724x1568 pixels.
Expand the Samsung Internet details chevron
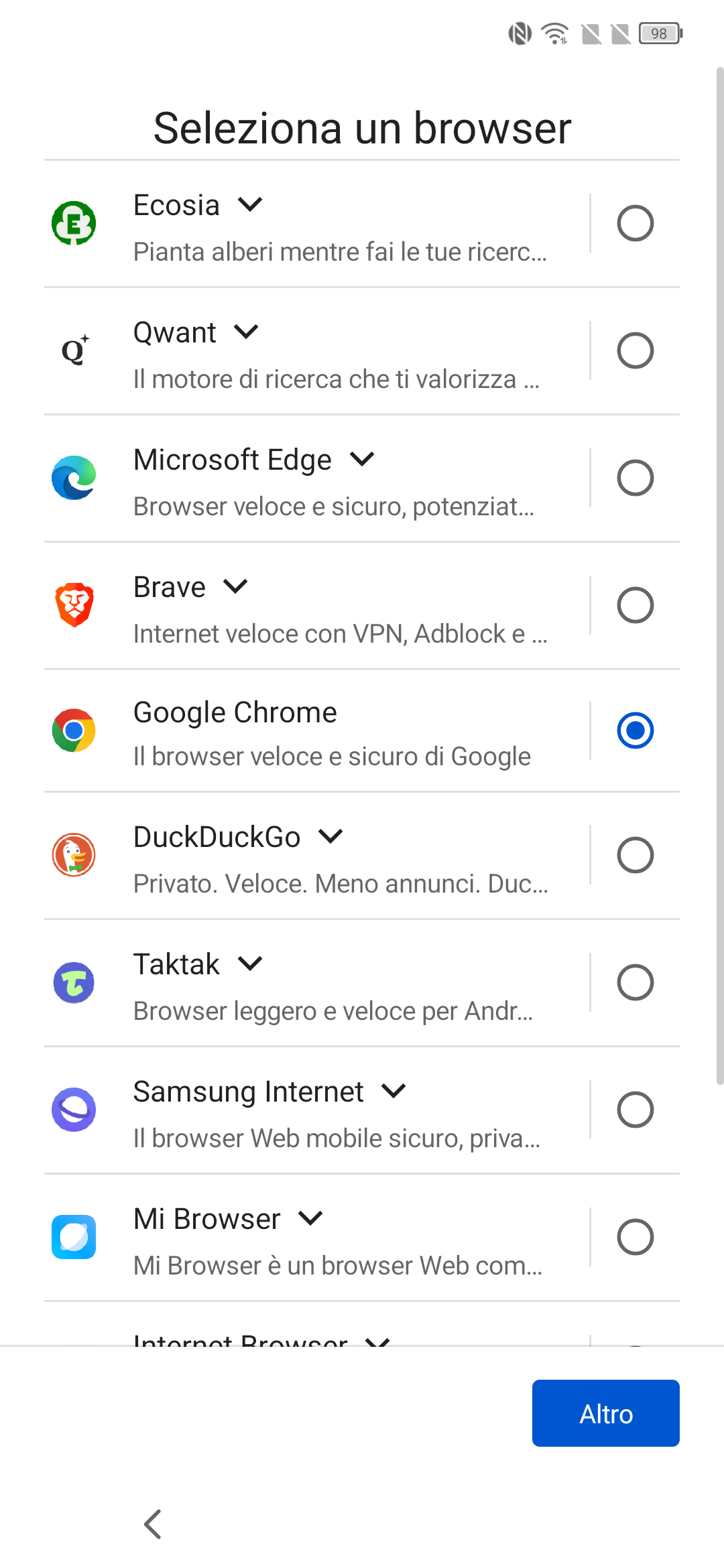[x=394, y=1091]
